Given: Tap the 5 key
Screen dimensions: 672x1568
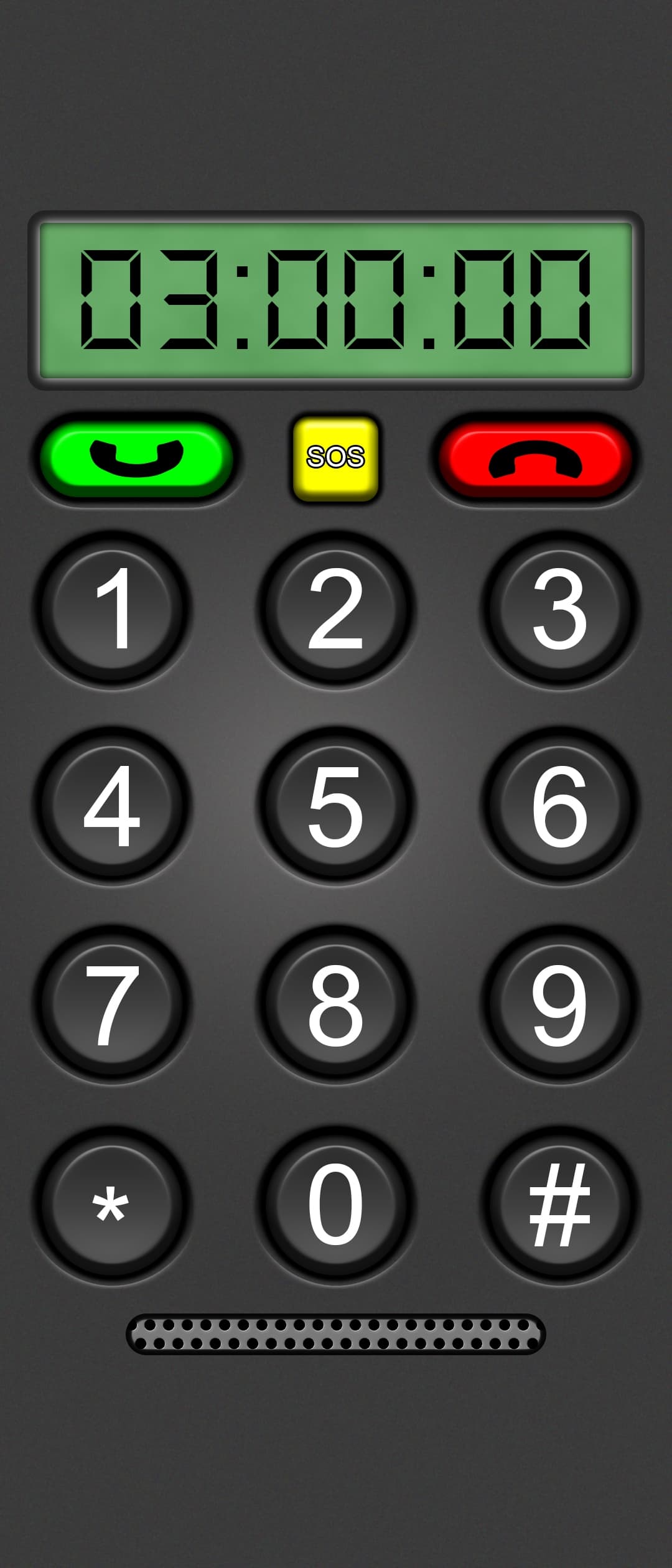Looking at the screenshot, I should tap(335, 805).
